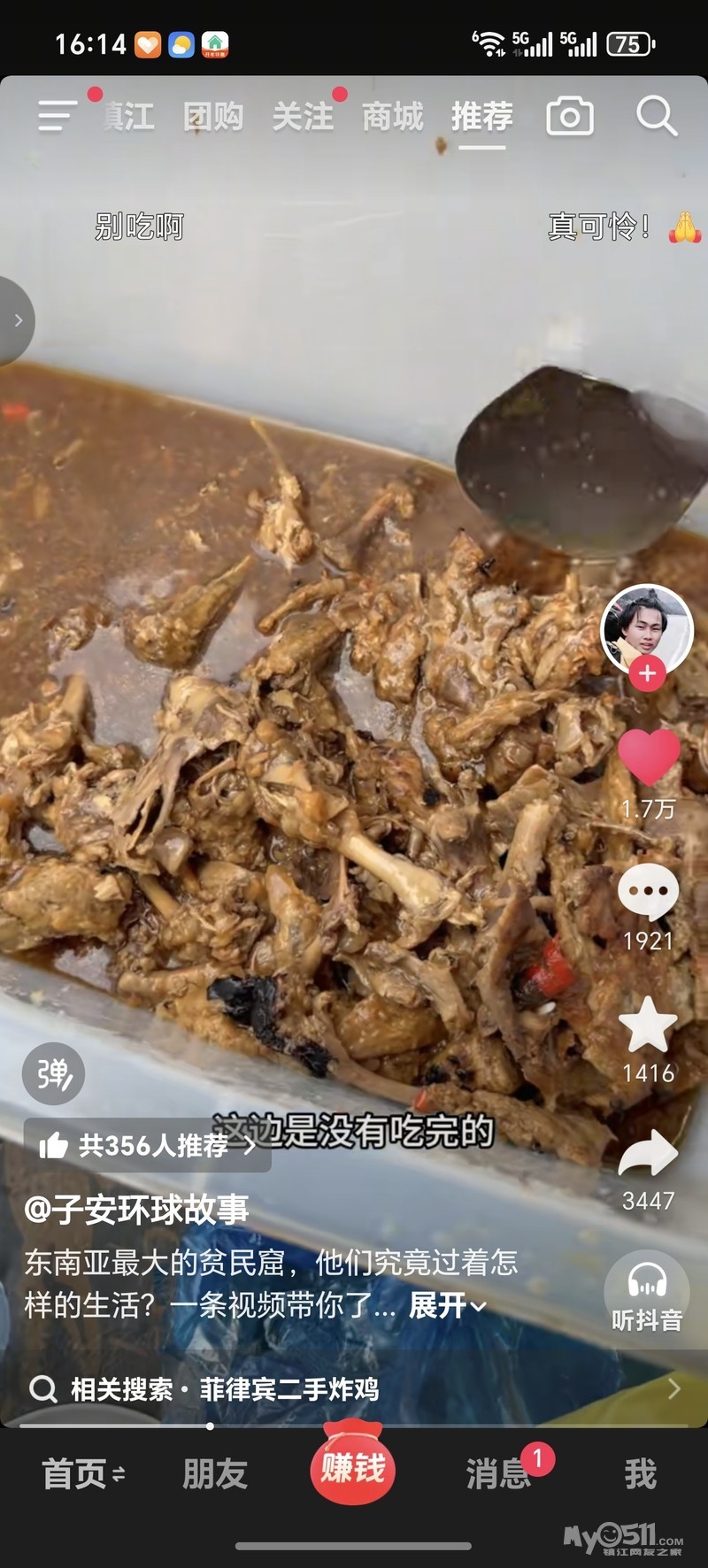The width and height of the screenshot is (708, 1568).
Task: Tap the 听抖音 listen button
Action: [x=647, y=1293]
